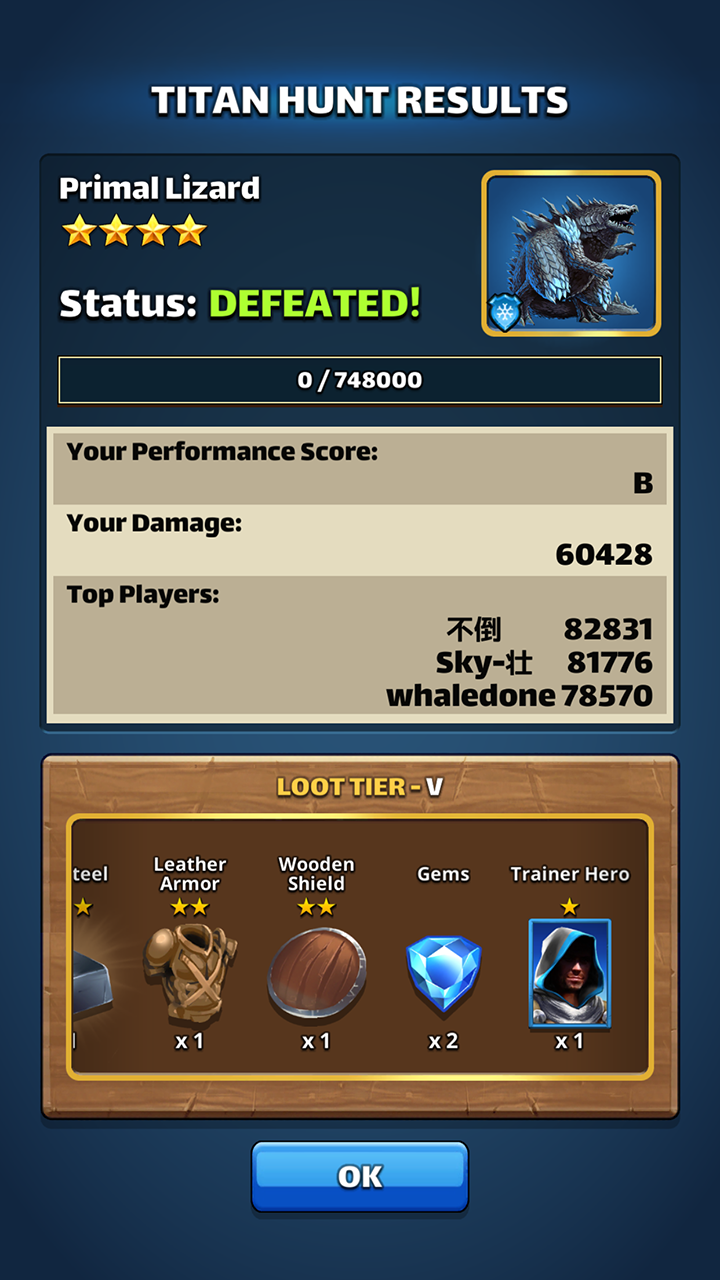View the Wooden Shield loot item
The width and height of the screenshot is (720, 1280).
[x=316, y=974]
